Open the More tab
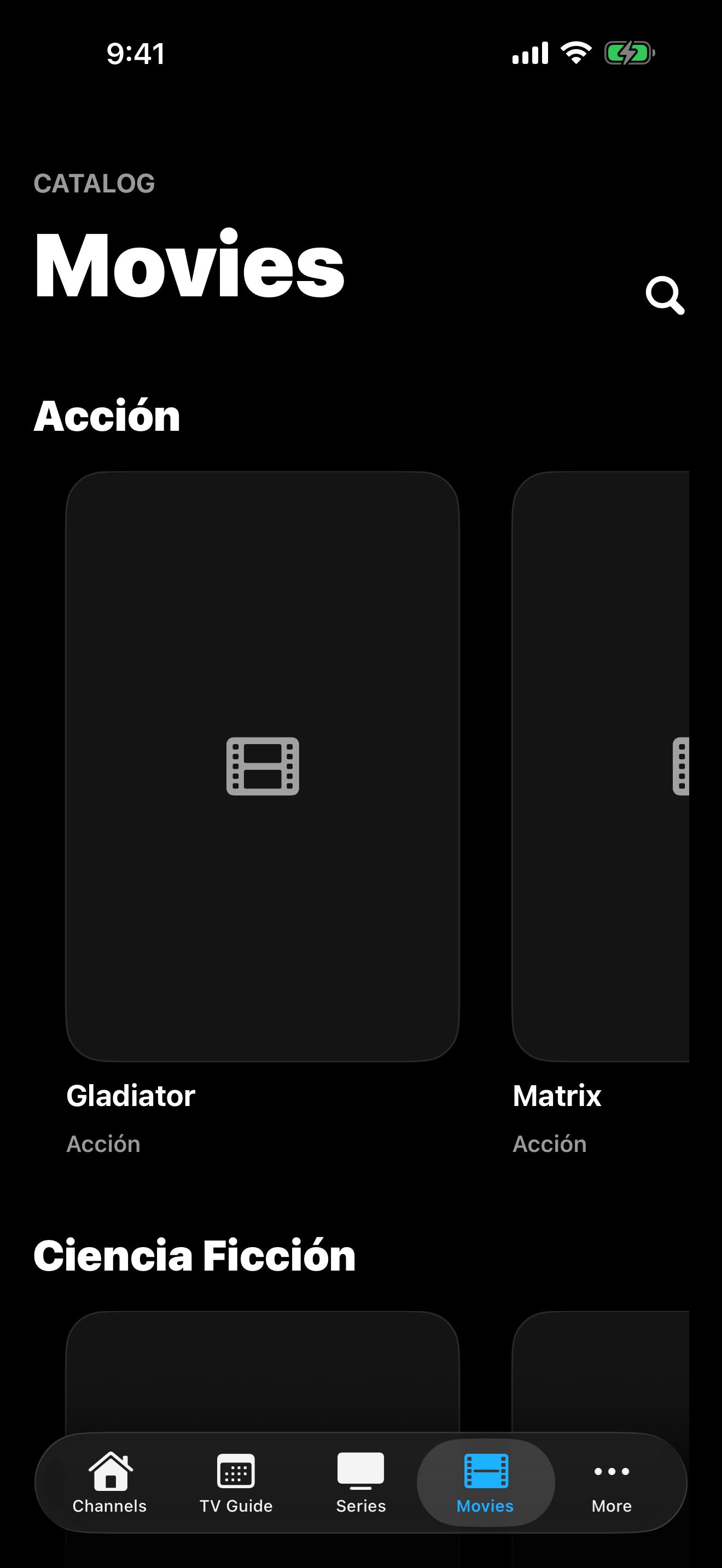This screenshot has width=722, height=1568. coord(611,1483)
